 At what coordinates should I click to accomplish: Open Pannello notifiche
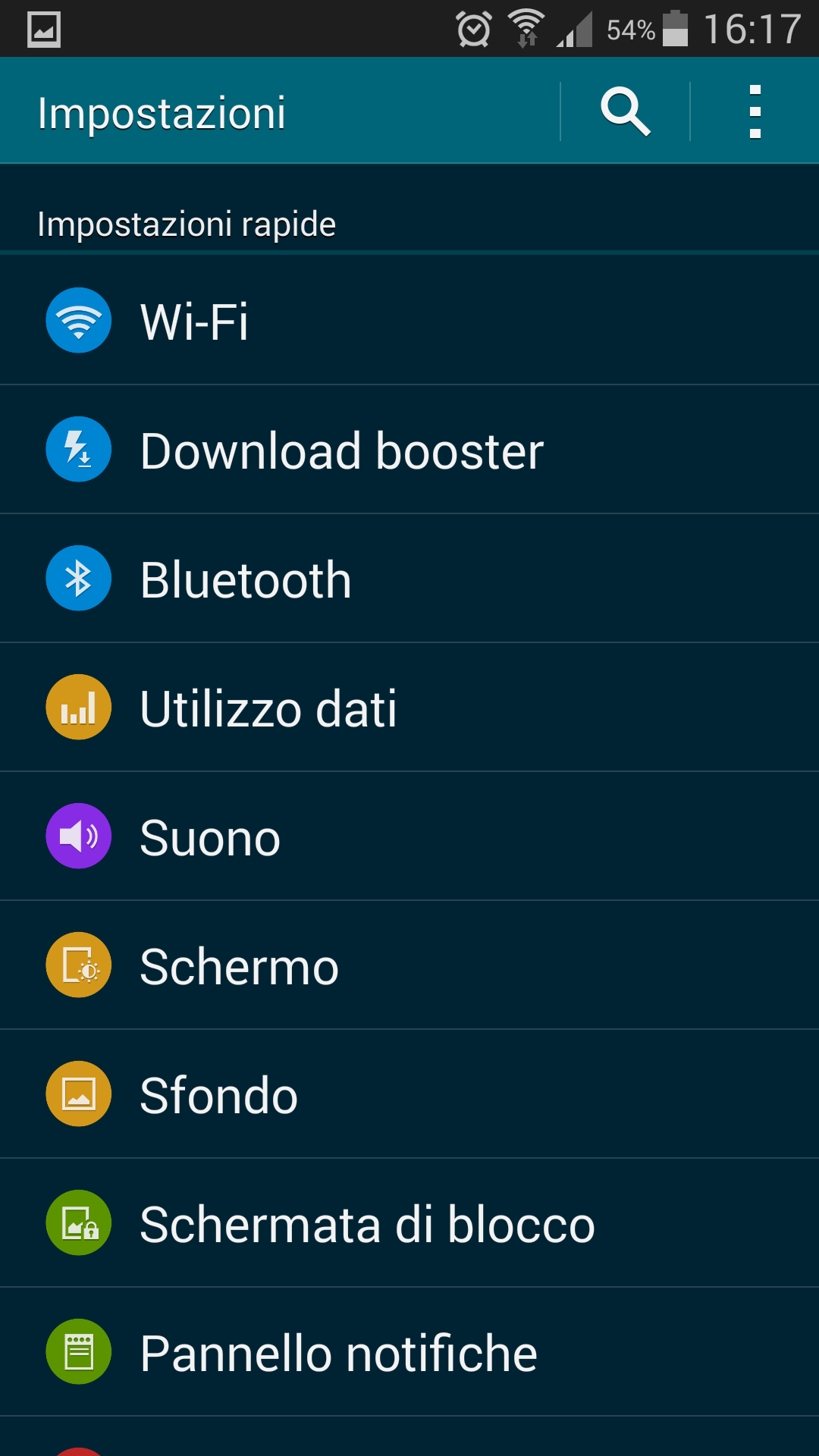pos(409,1352)
